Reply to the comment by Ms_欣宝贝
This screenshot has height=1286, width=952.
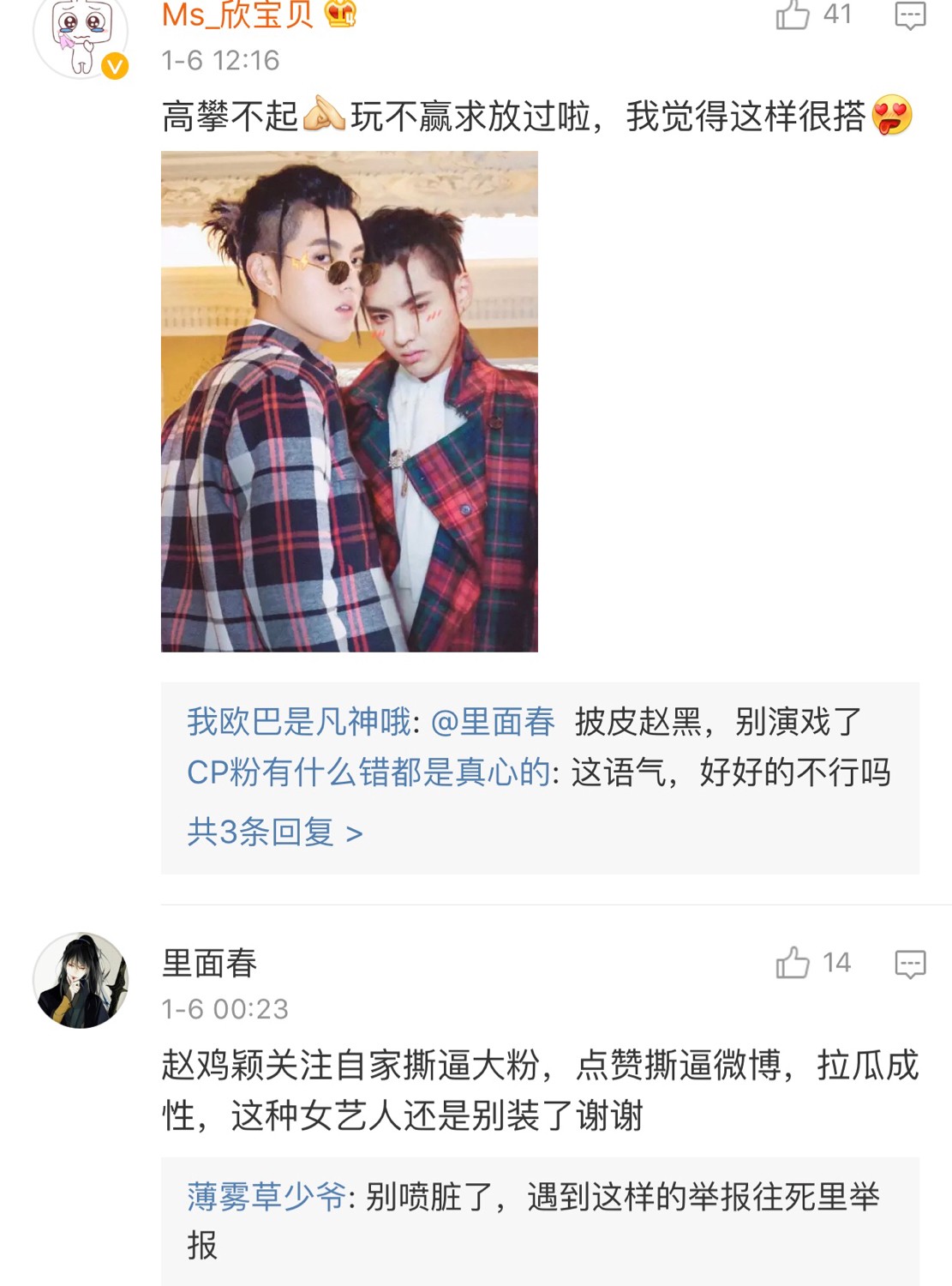tap(910, 15)
